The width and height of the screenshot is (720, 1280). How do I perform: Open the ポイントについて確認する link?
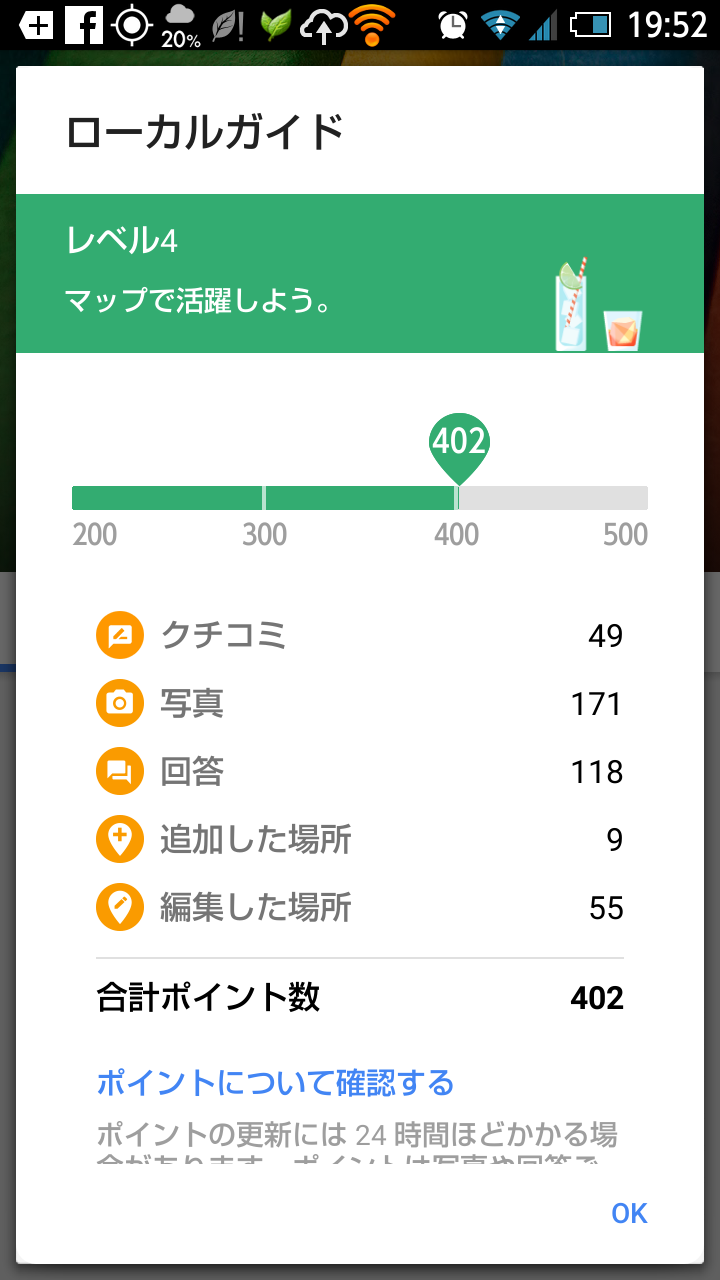(x=275, y=1082)
